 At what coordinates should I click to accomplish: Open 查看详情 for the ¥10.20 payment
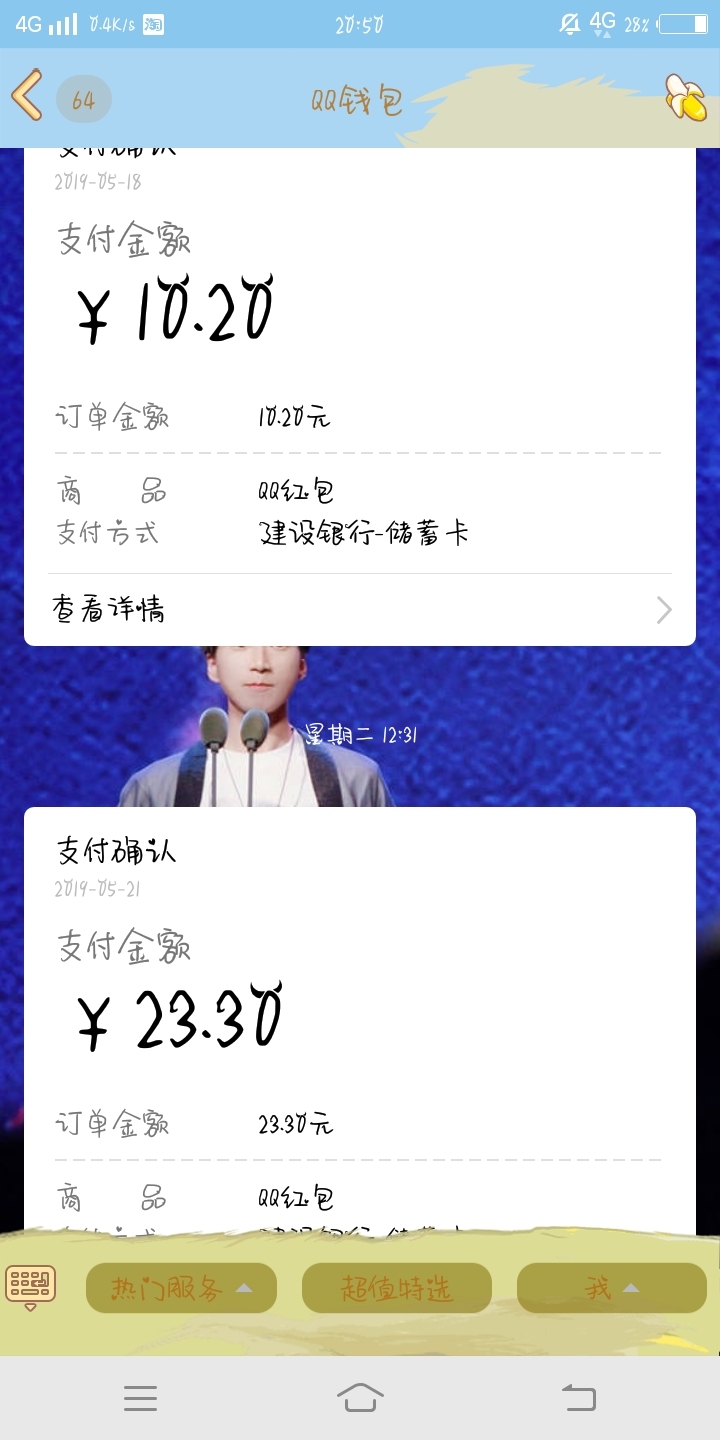tap(360, 609)
